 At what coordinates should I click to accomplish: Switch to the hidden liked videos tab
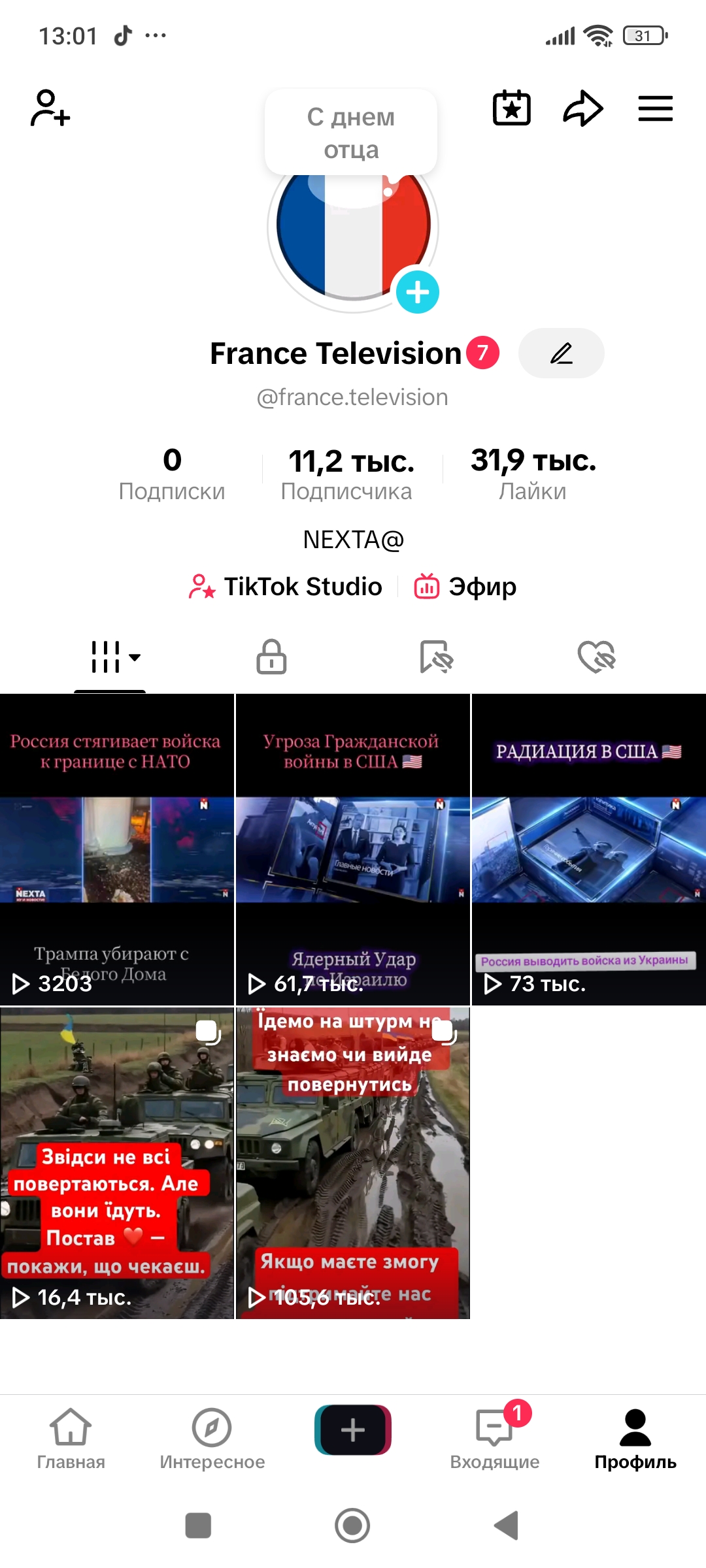pos(596,657)
